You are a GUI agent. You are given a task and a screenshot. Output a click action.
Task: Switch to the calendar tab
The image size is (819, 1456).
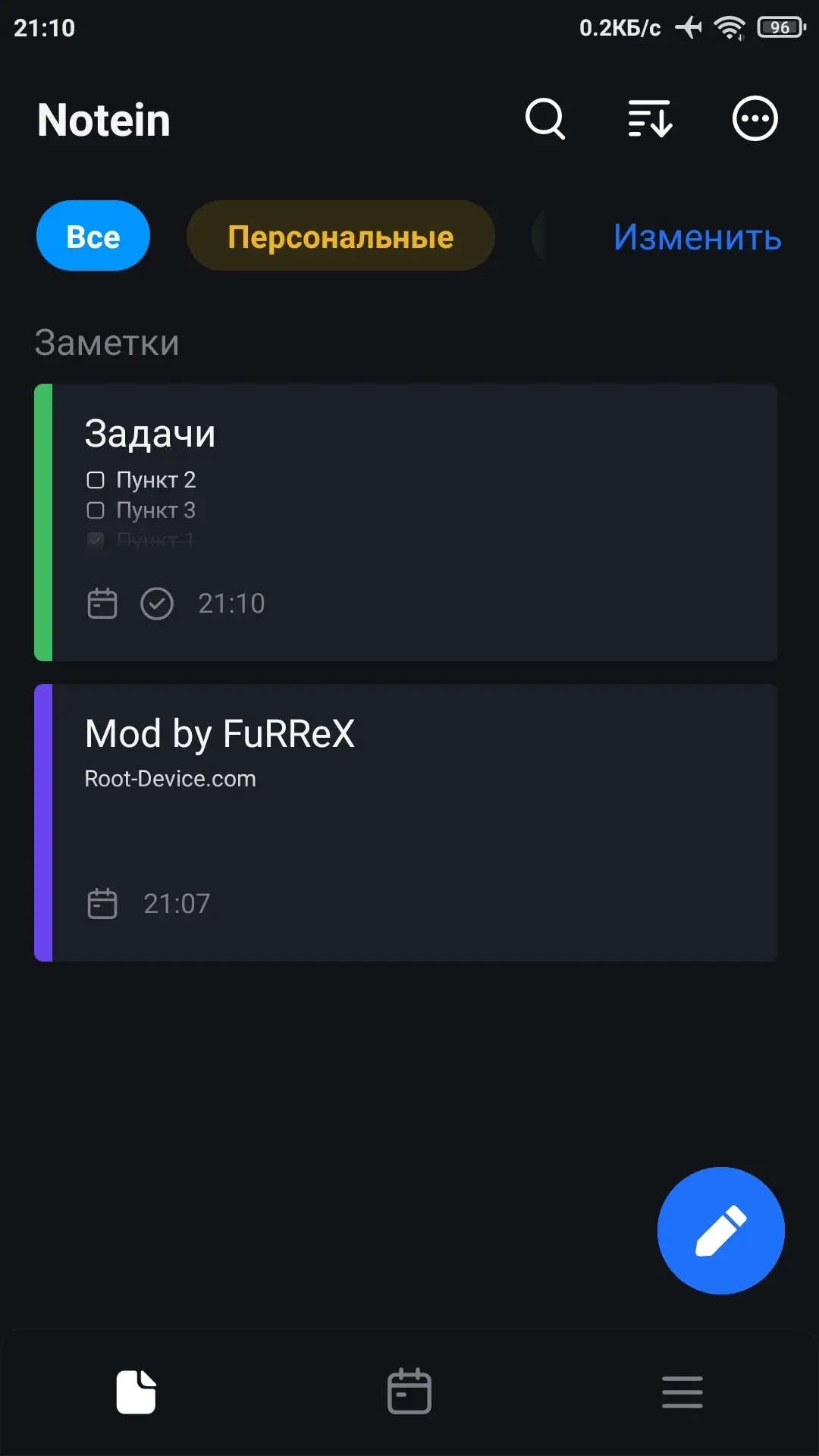[409, 1392]
